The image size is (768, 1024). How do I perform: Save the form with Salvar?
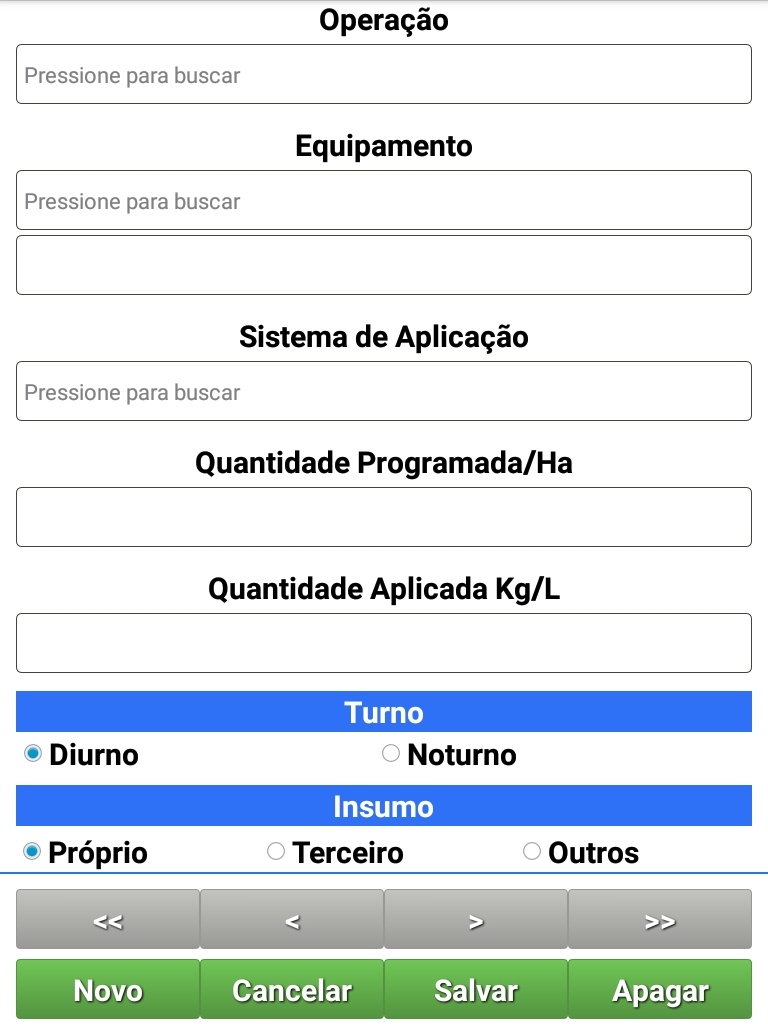(x=476, y=990)
